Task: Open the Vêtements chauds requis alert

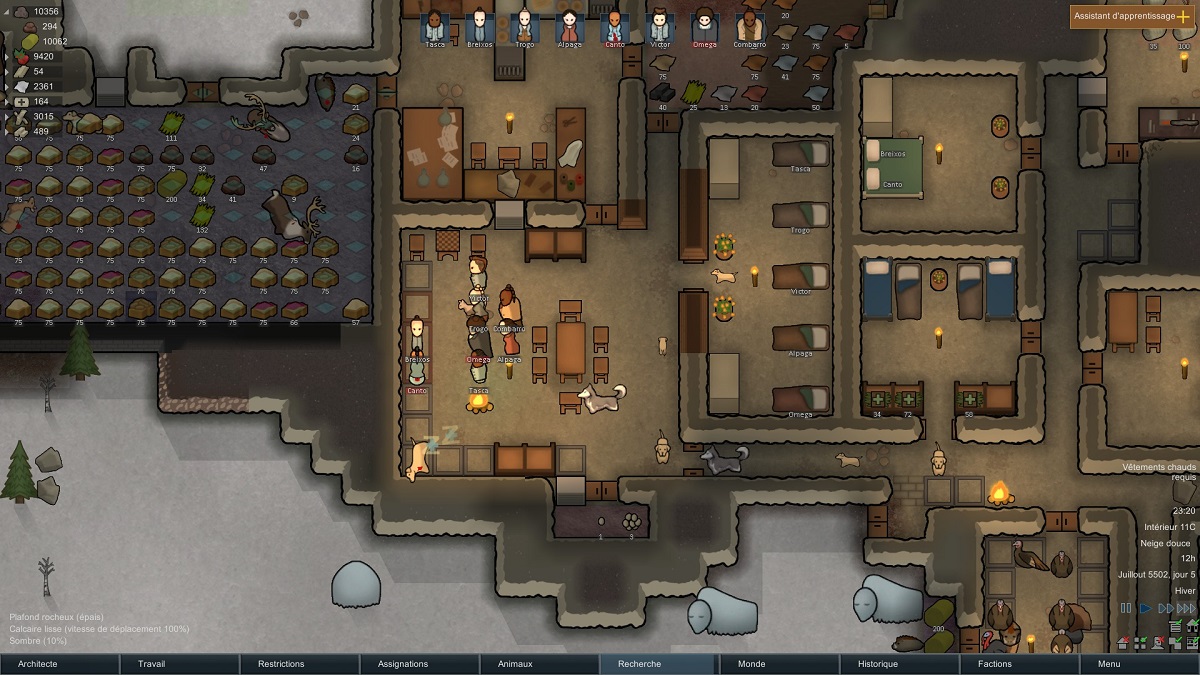Action: pos(1158,472)
